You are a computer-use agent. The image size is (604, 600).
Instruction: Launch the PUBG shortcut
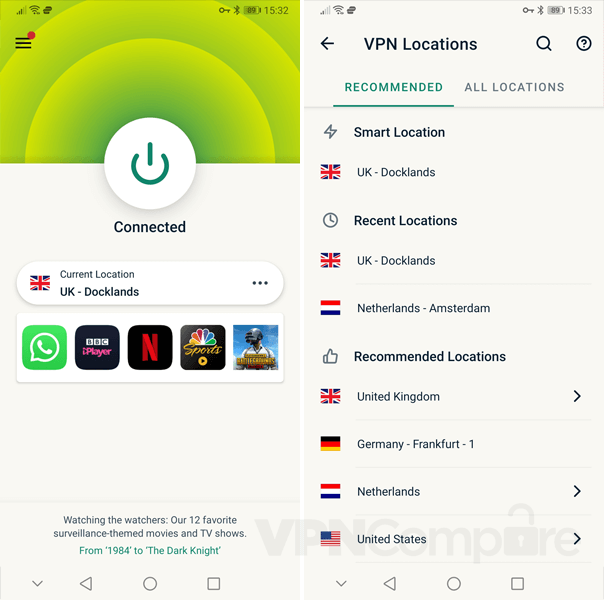click(255, 348)
